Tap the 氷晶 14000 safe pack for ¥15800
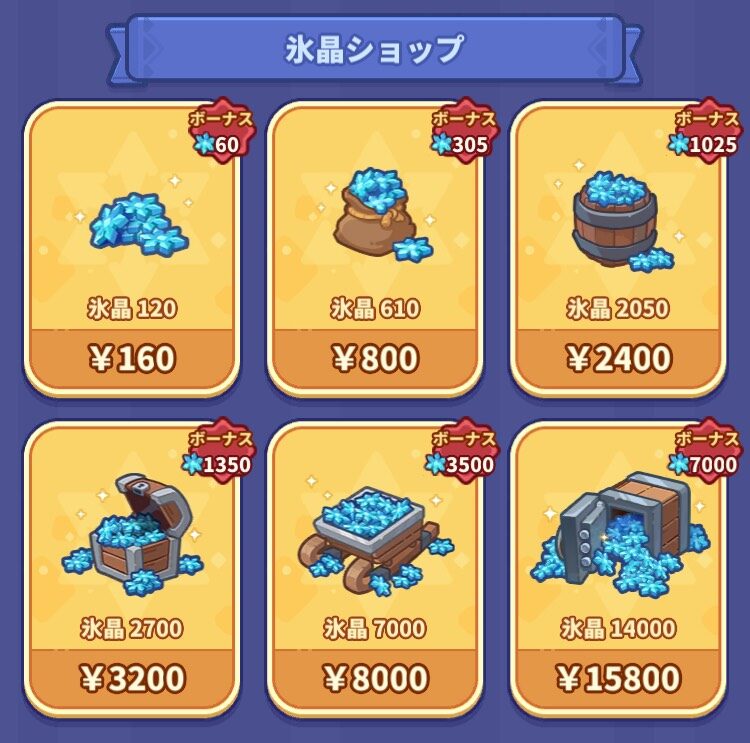The height and width of the screenshot is (743, 750). [x=618, y=678]
